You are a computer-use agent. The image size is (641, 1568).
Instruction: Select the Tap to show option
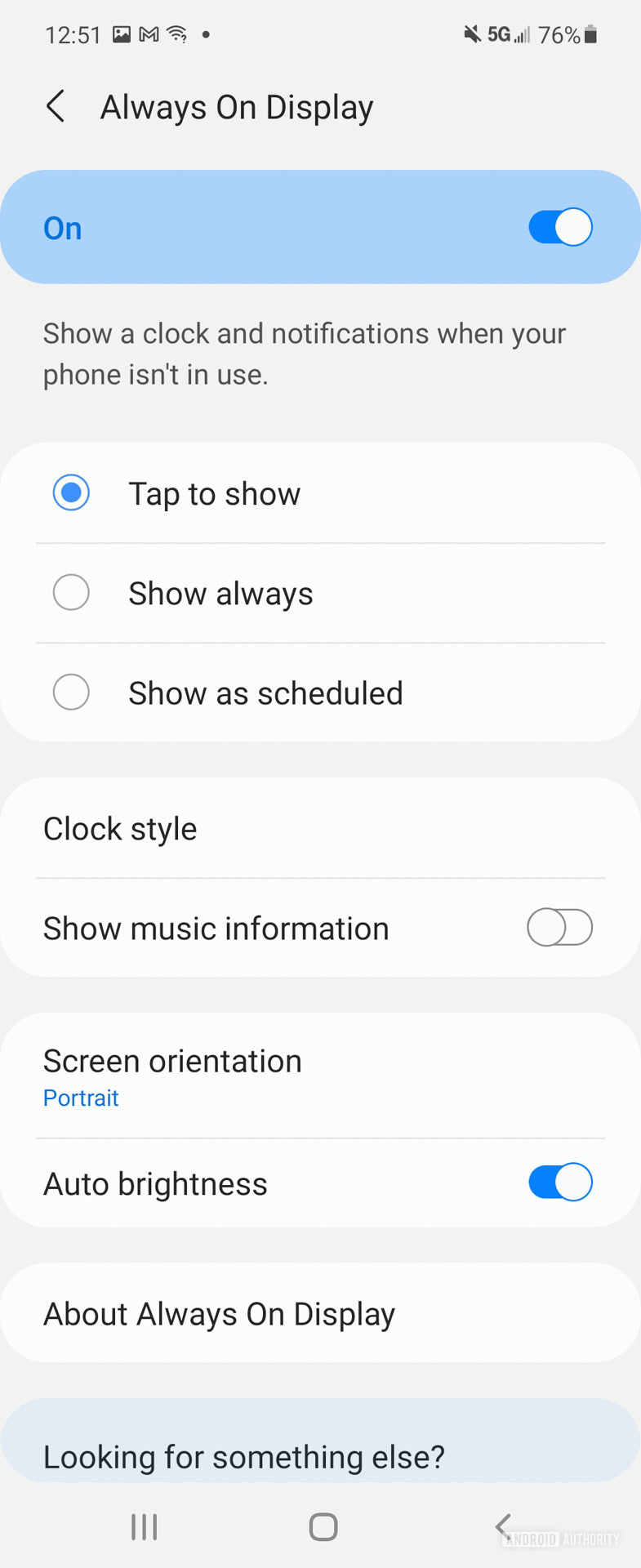(71, 493)
